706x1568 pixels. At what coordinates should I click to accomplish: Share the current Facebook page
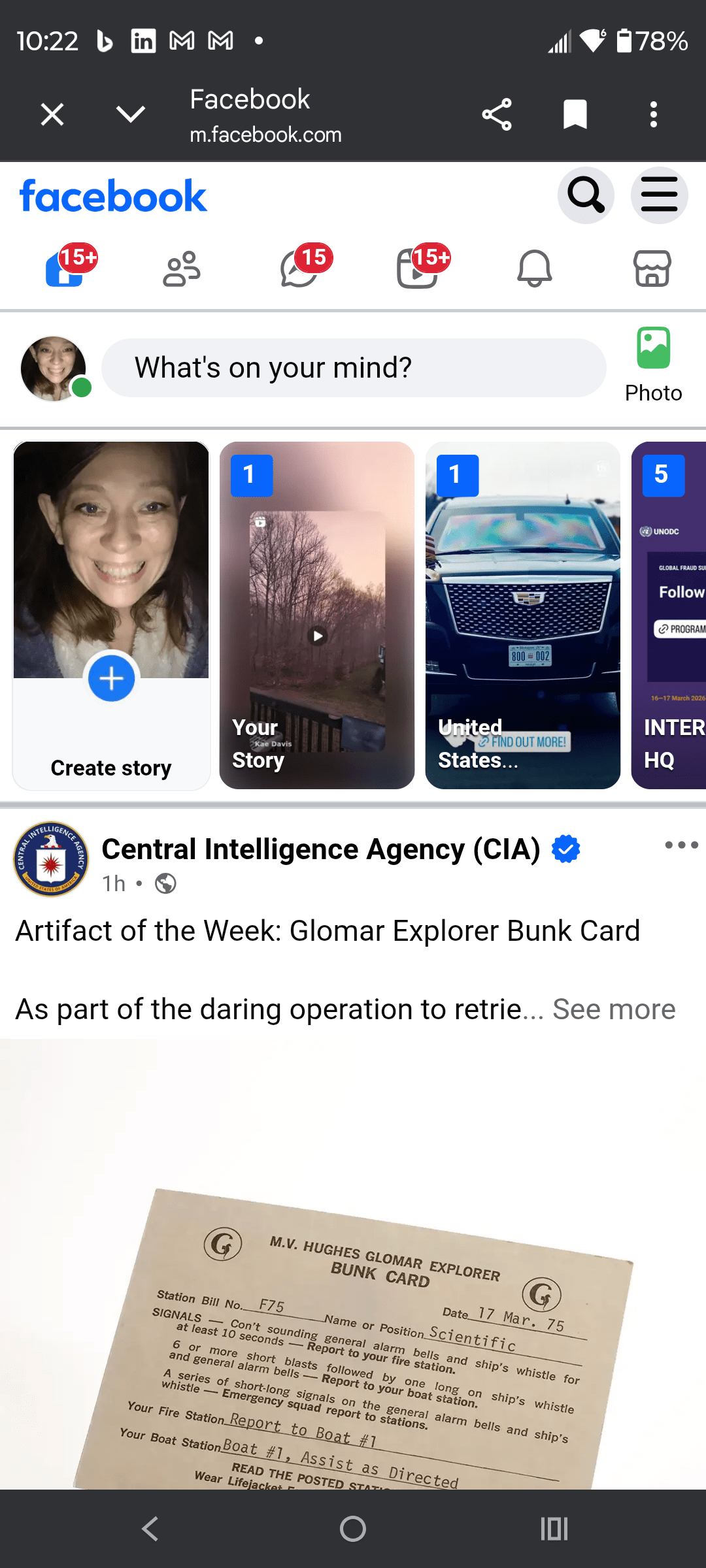(497, 115)
